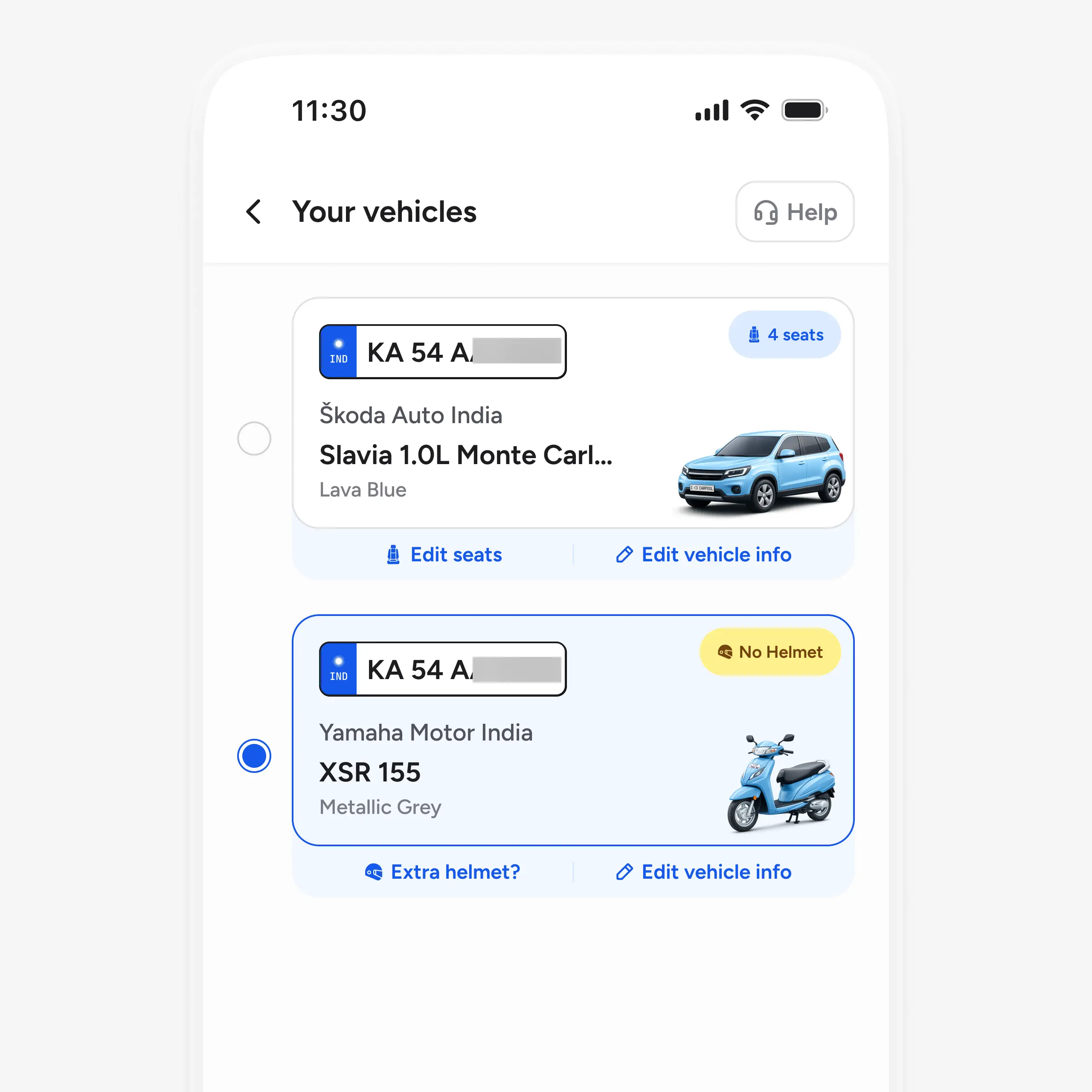The image size is (1092, 1092).
Task: Open the Help button
Action: (795, 212)
